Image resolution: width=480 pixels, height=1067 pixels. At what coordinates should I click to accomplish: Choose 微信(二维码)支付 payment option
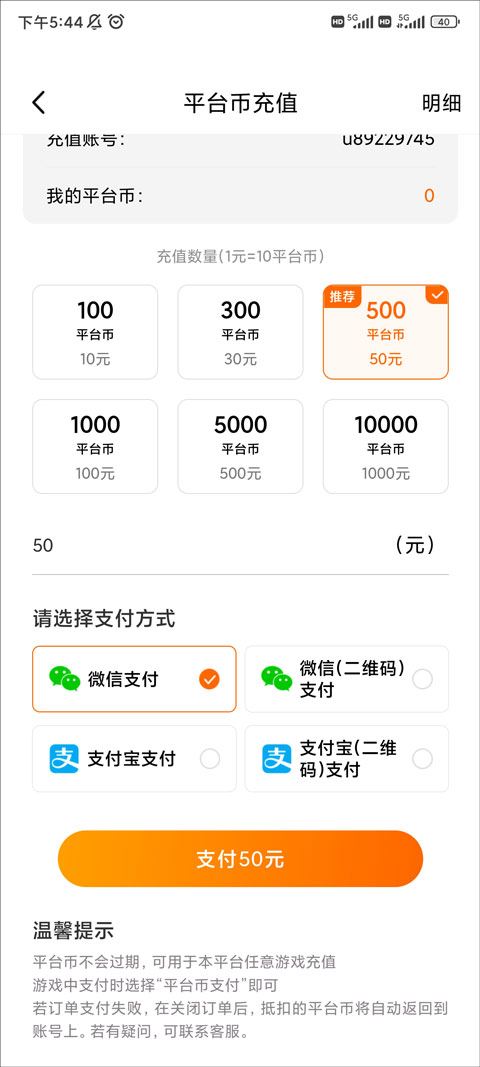pyautogui.click(x=347, y=679)
